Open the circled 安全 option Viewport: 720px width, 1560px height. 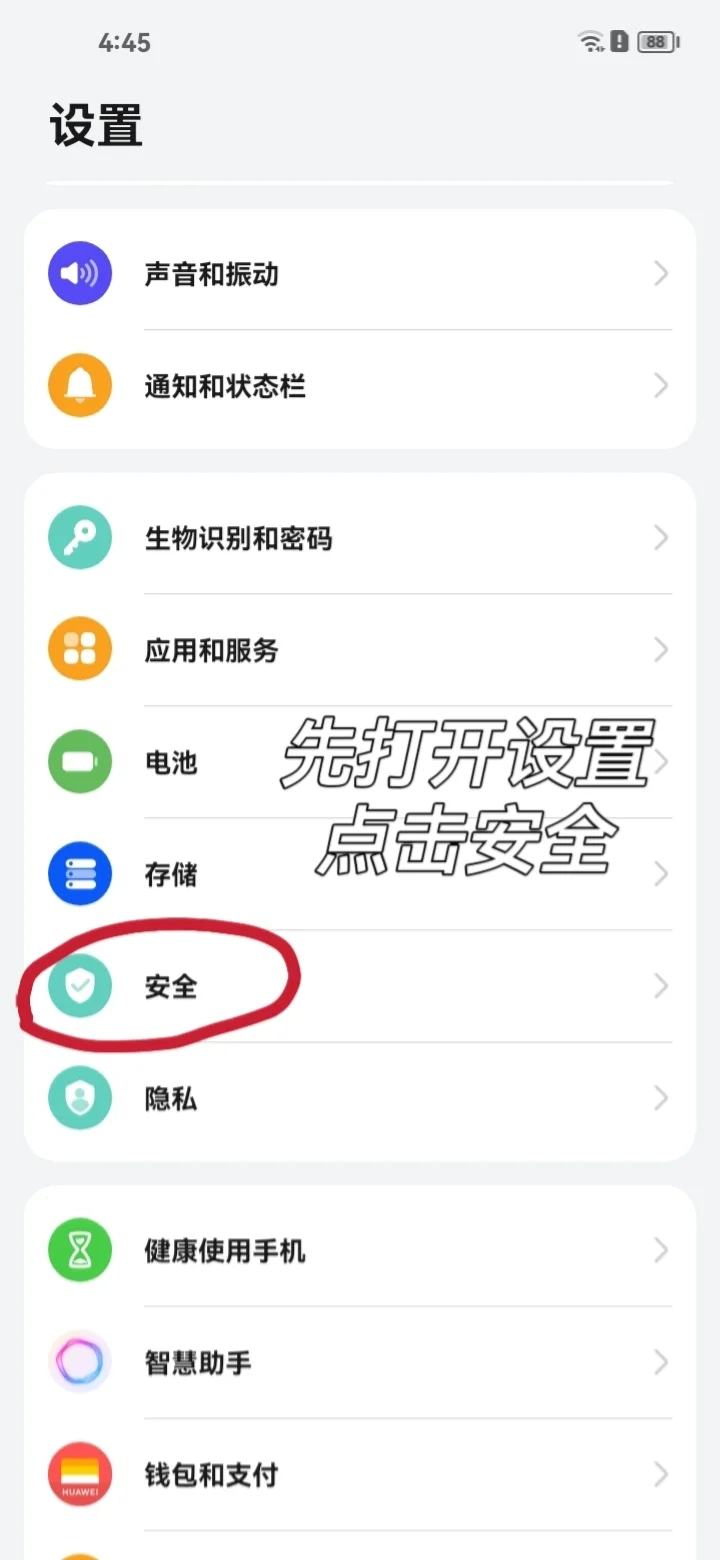click(170, 985)
